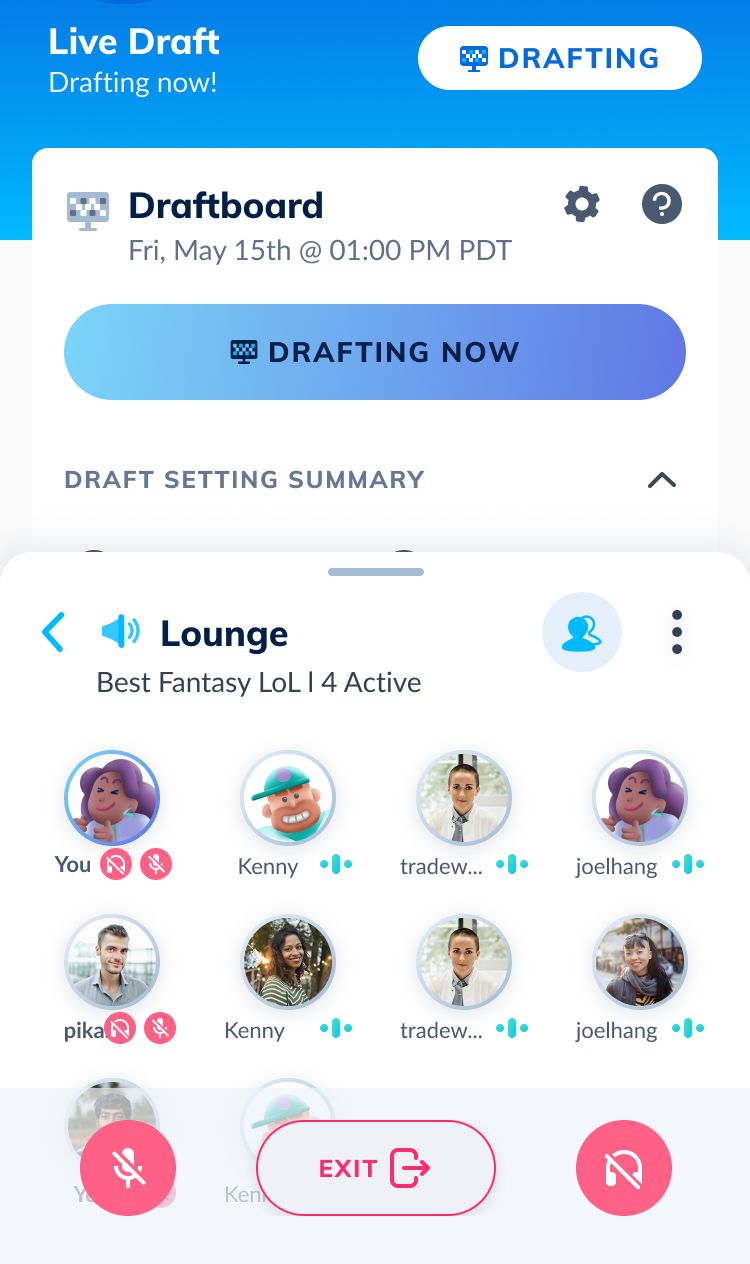Image resolution: width=750 pixels, height=1264 pixels.
Task: Toggle the headphone deafen button
Action: click(623, 1168)
